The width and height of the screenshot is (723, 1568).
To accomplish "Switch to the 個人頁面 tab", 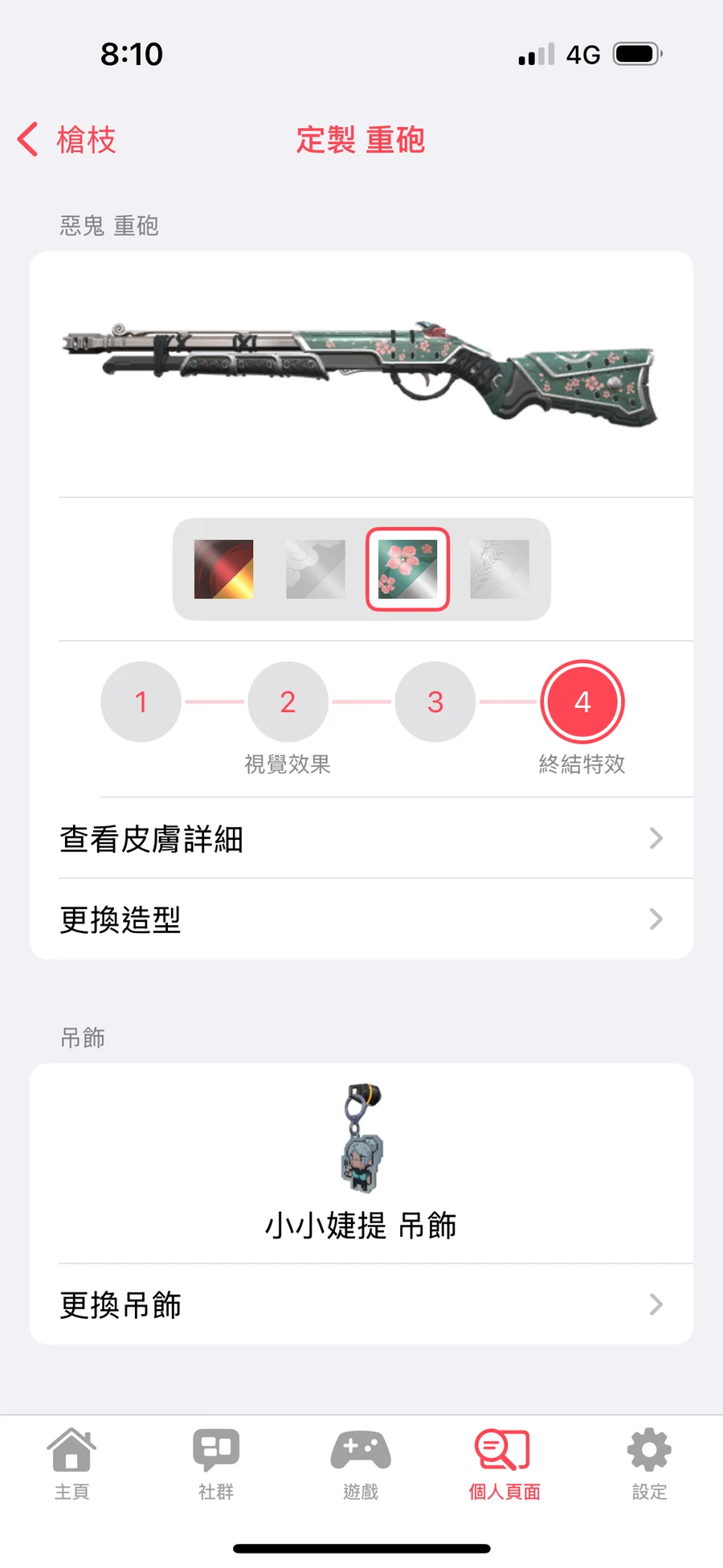I will 504,1464.
